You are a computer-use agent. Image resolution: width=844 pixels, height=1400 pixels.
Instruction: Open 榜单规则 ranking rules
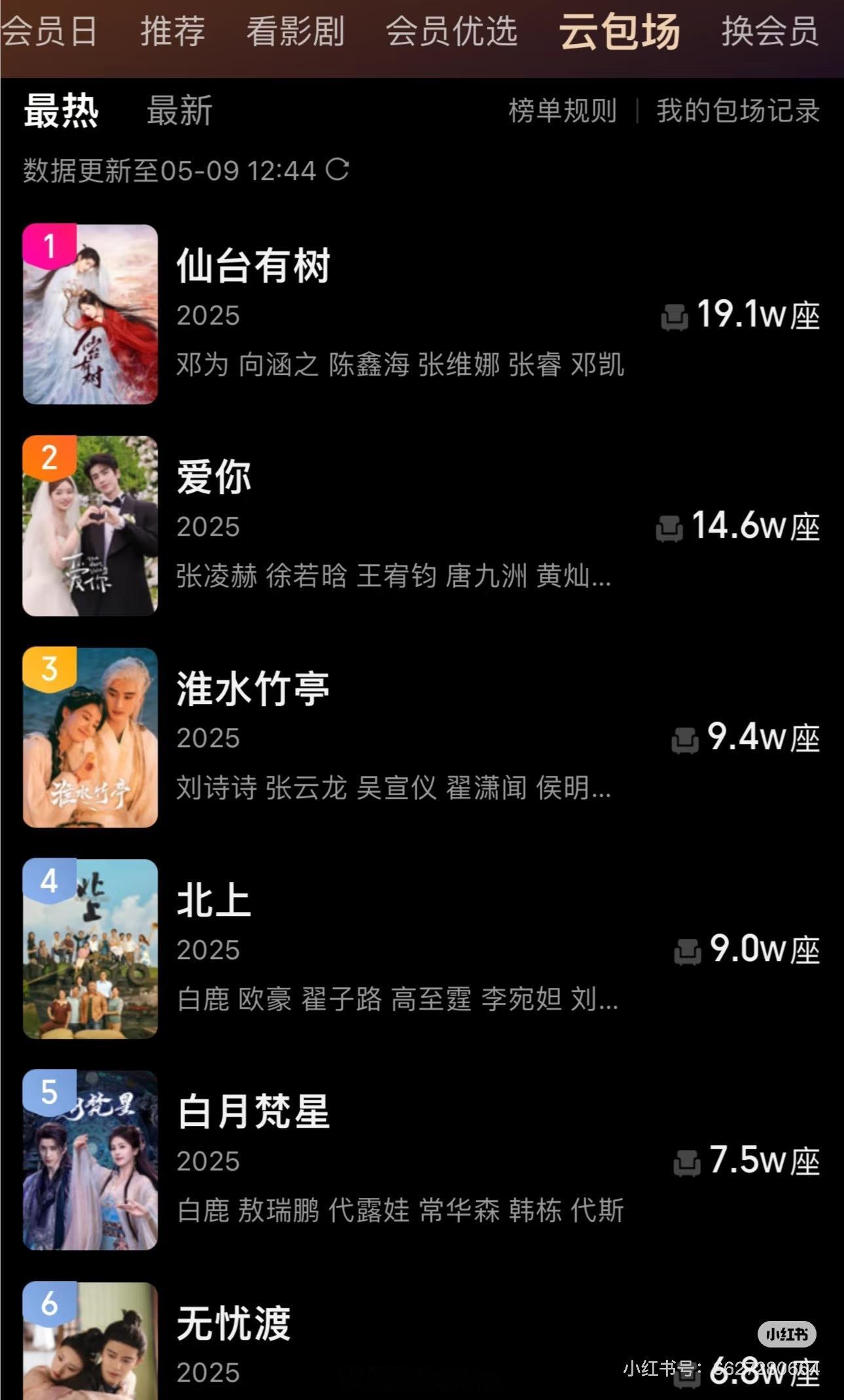pyautogui.click(x=563, y=111)
